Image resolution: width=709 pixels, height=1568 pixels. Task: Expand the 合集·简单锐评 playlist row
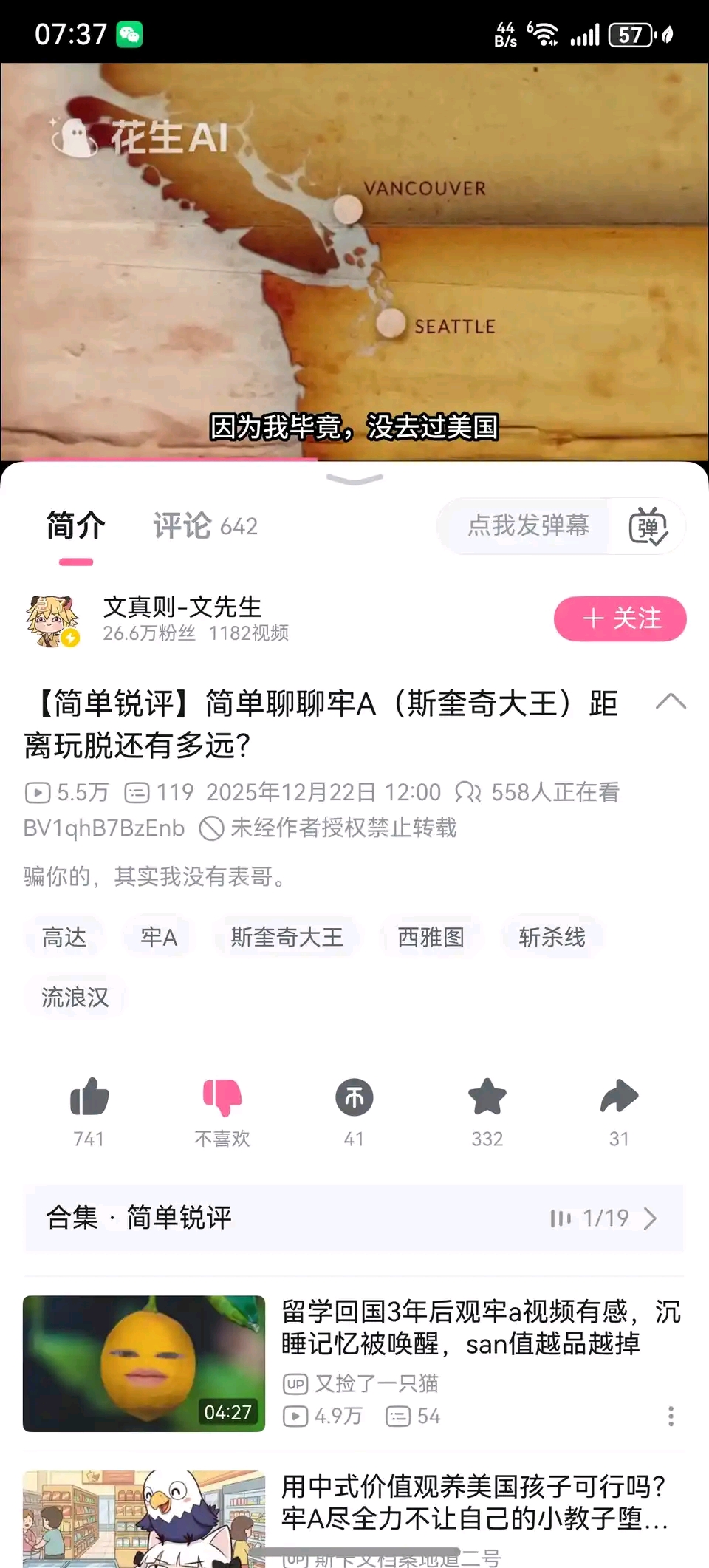click(x=354, y=1218)
